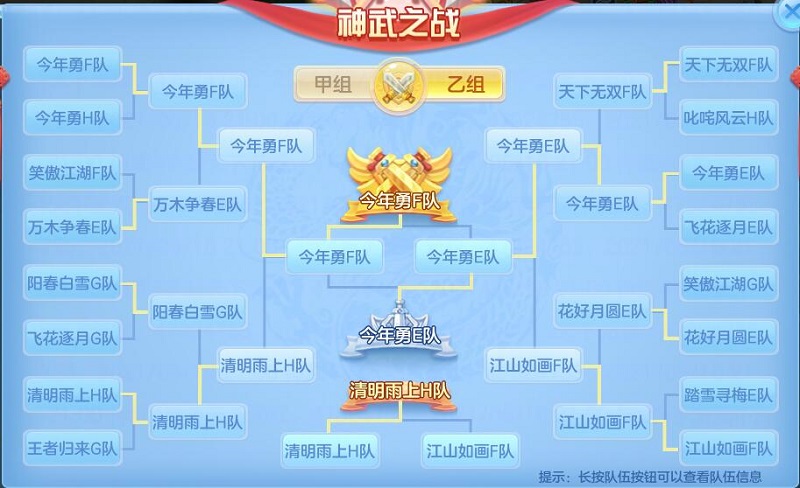Tap team 飞花逐月G队
The width and height of the screenshot is (800, 488).
coord(72,338)
